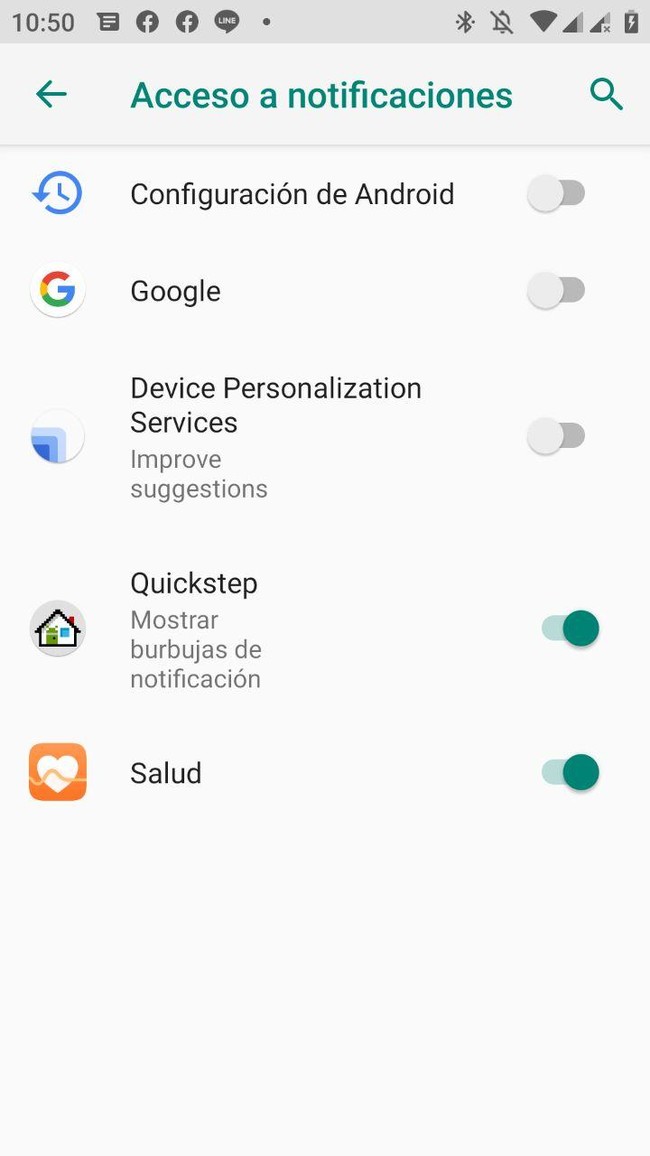Screen dimensions: 650x1156
Task: Go back using the top-left arrow
Action: pos(51,94)
